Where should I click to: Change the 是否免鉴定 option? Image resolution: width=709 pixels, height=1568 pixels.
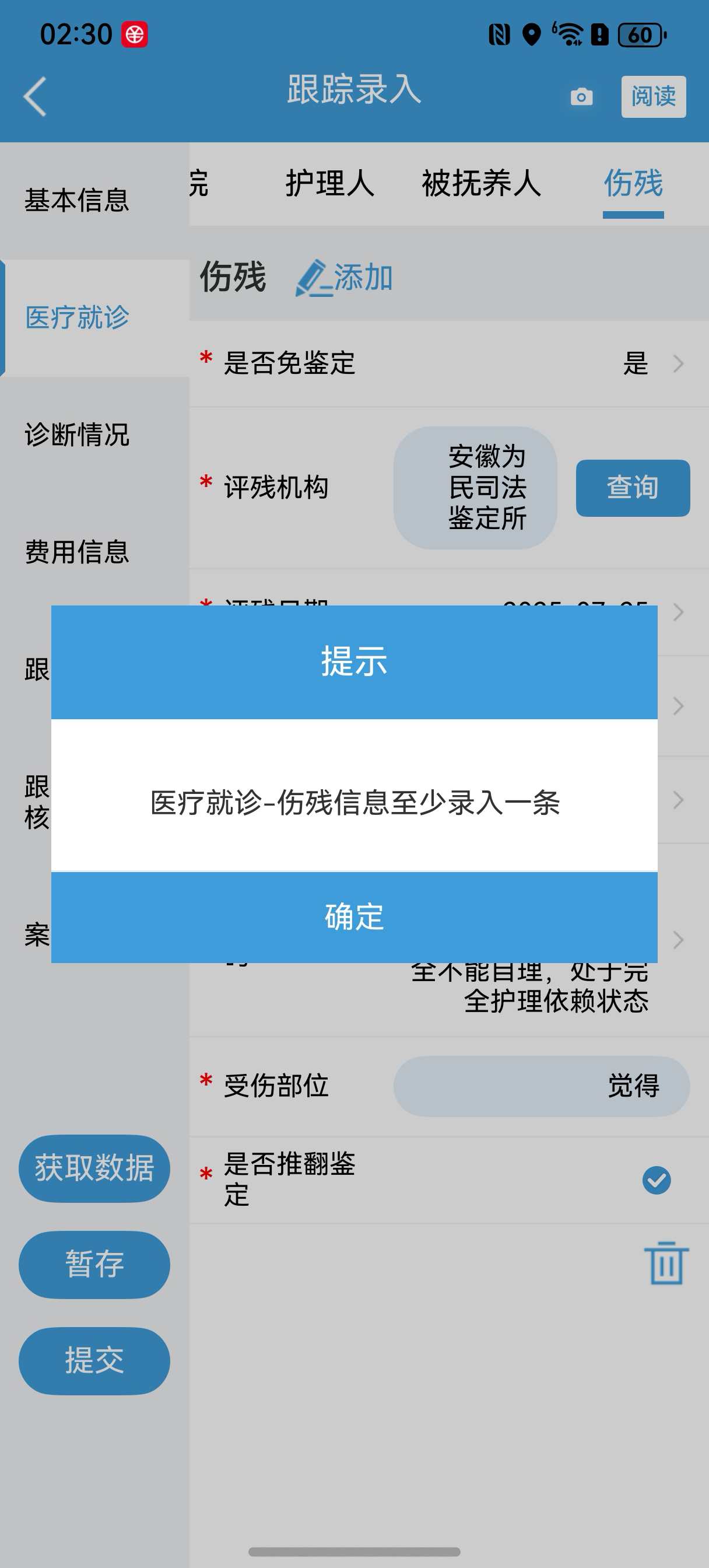pyautogui.click(x=448, y=363)
